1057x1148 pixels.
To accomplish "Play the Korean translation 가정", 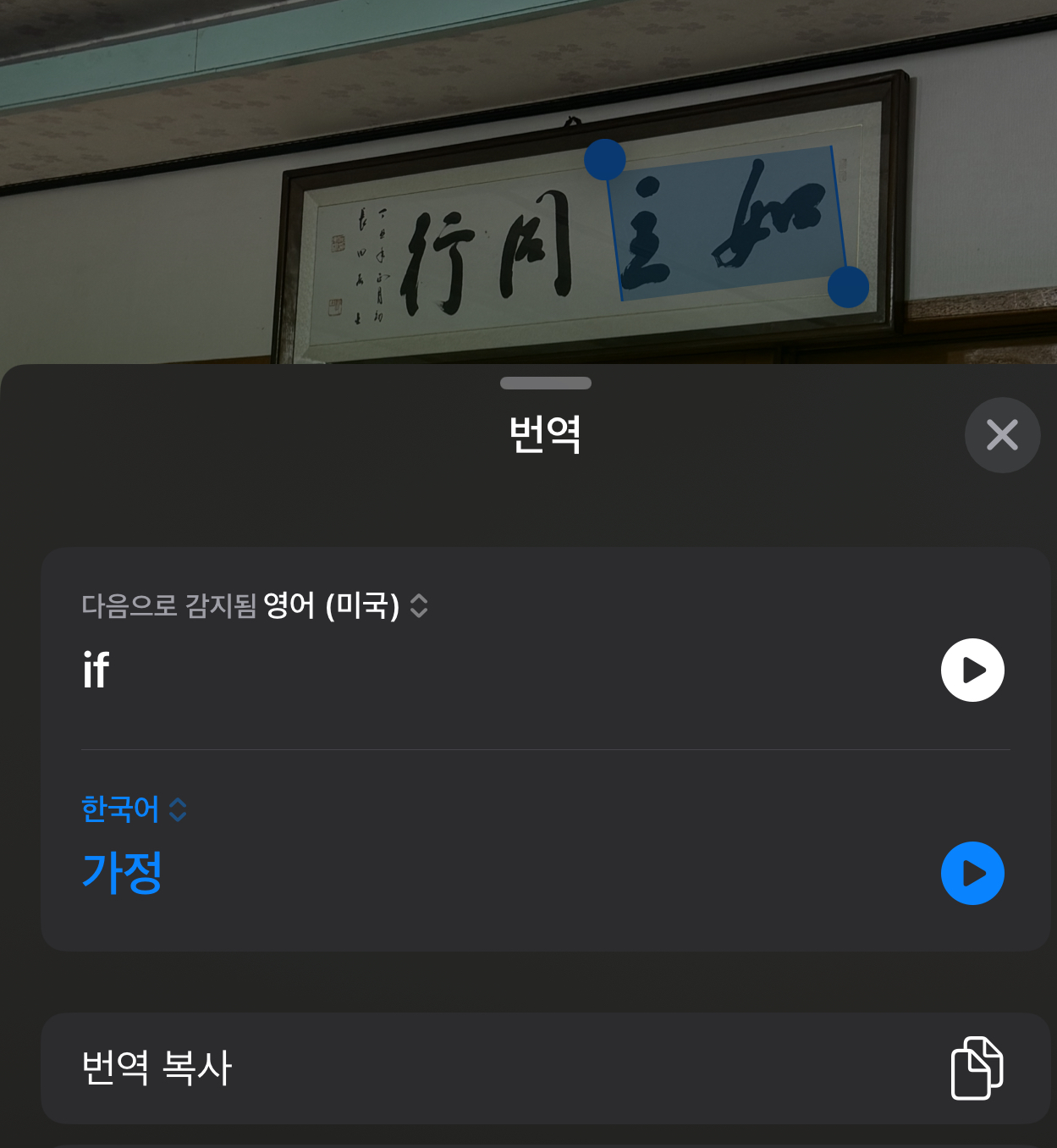I will (972, 873).
